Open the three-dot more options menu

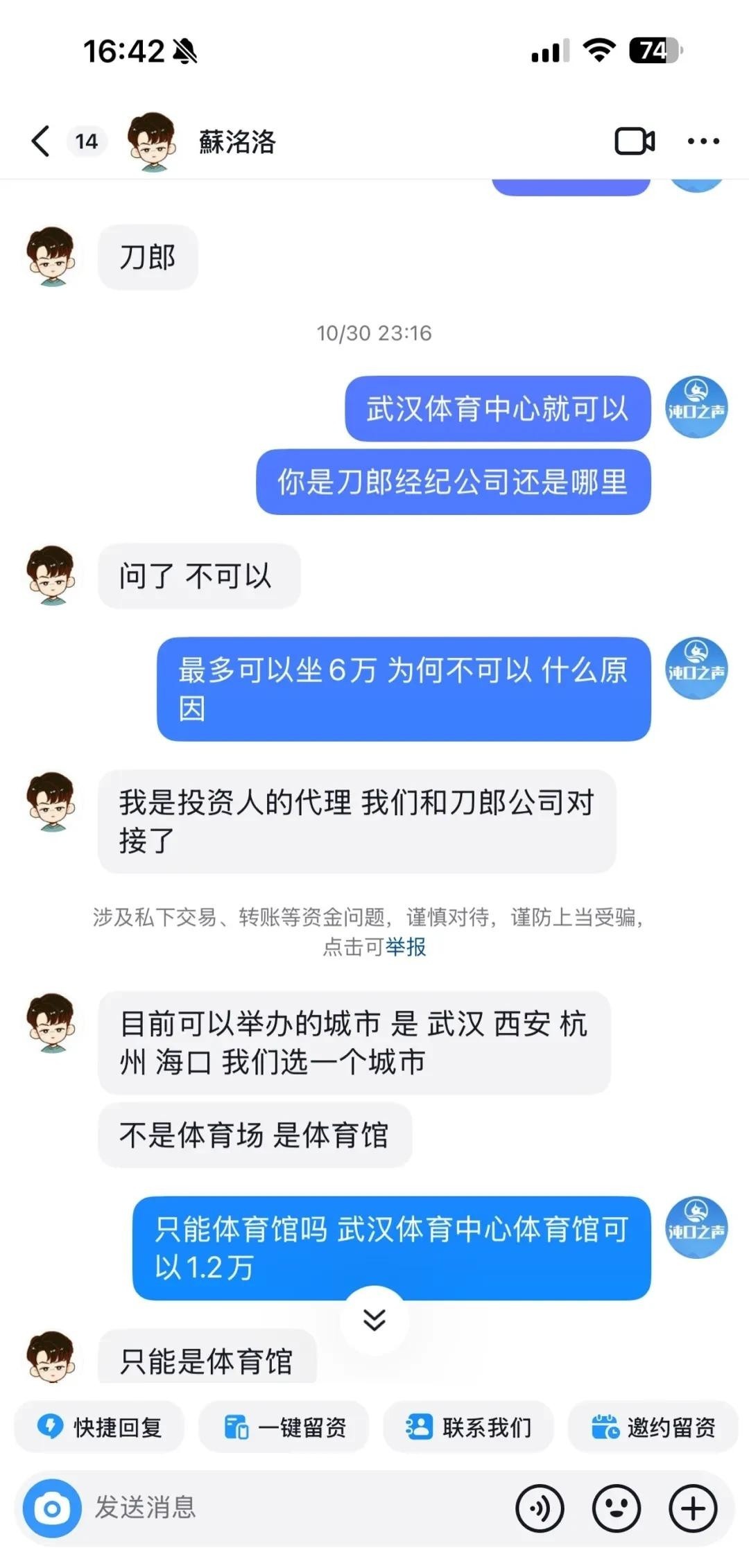tap(703, 141)
